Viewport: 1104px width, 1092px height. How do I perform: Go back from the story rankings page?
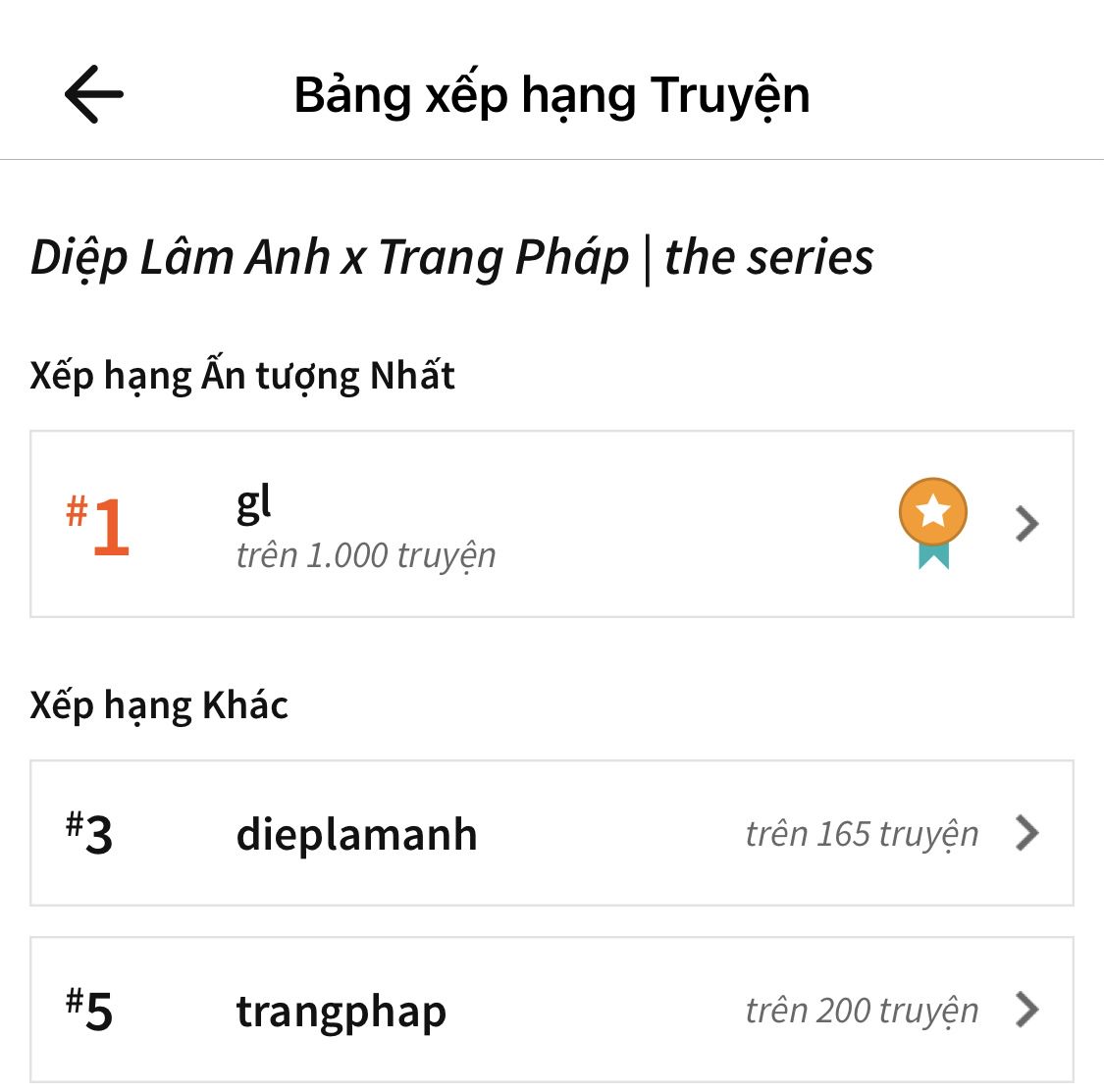(x=94, y=95)
